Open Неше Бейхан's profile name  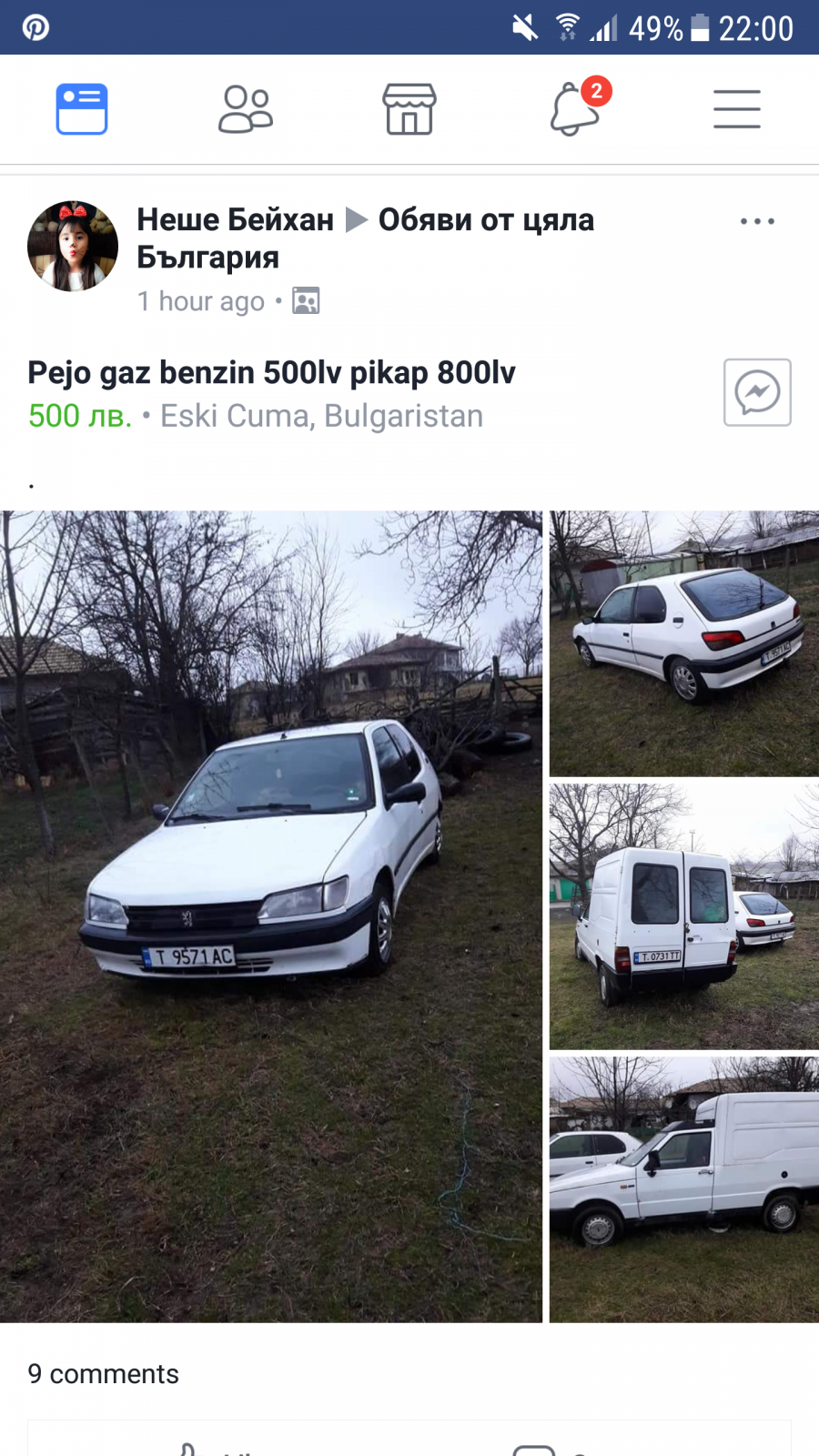[236, 219]
